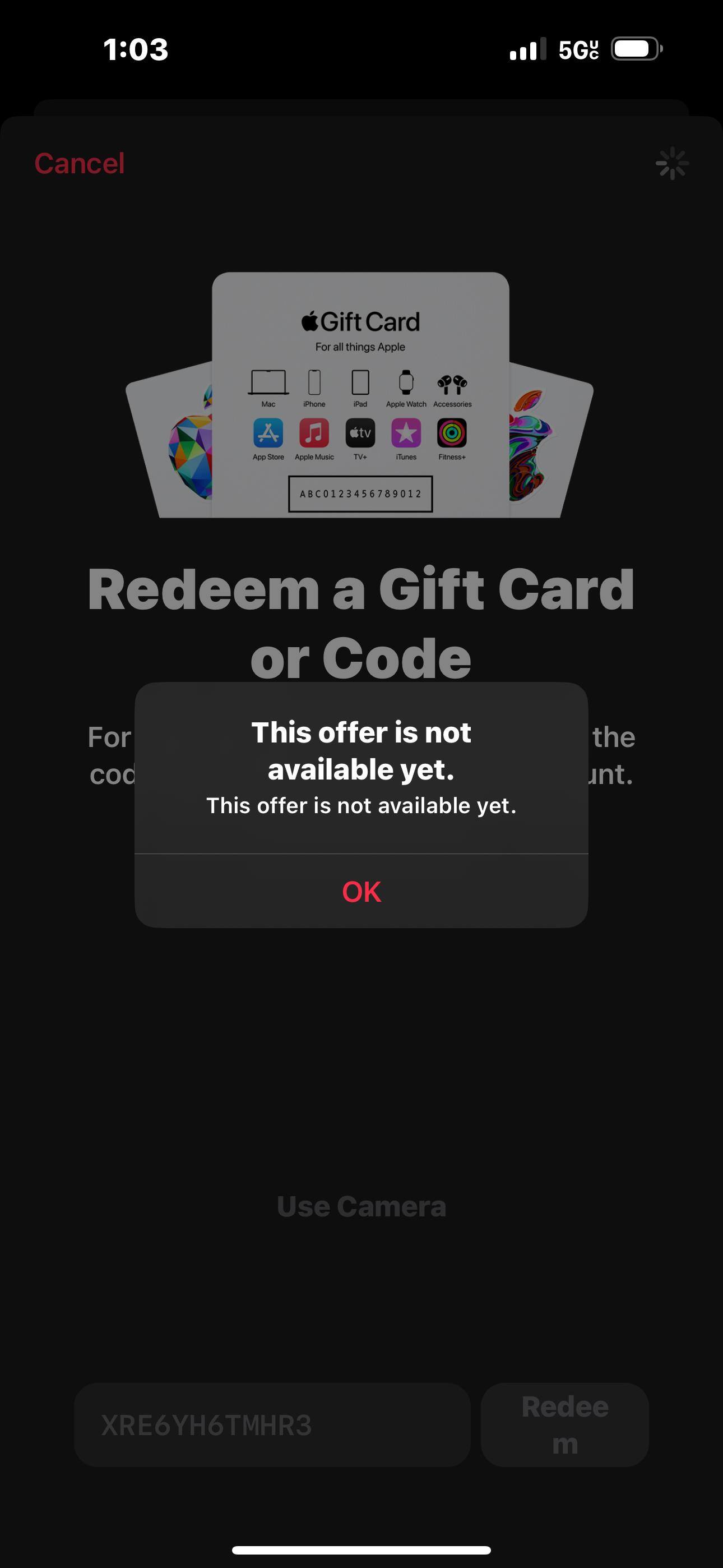
Task: Click the Mac device icon on the card
Action: [x=268, y=382]
